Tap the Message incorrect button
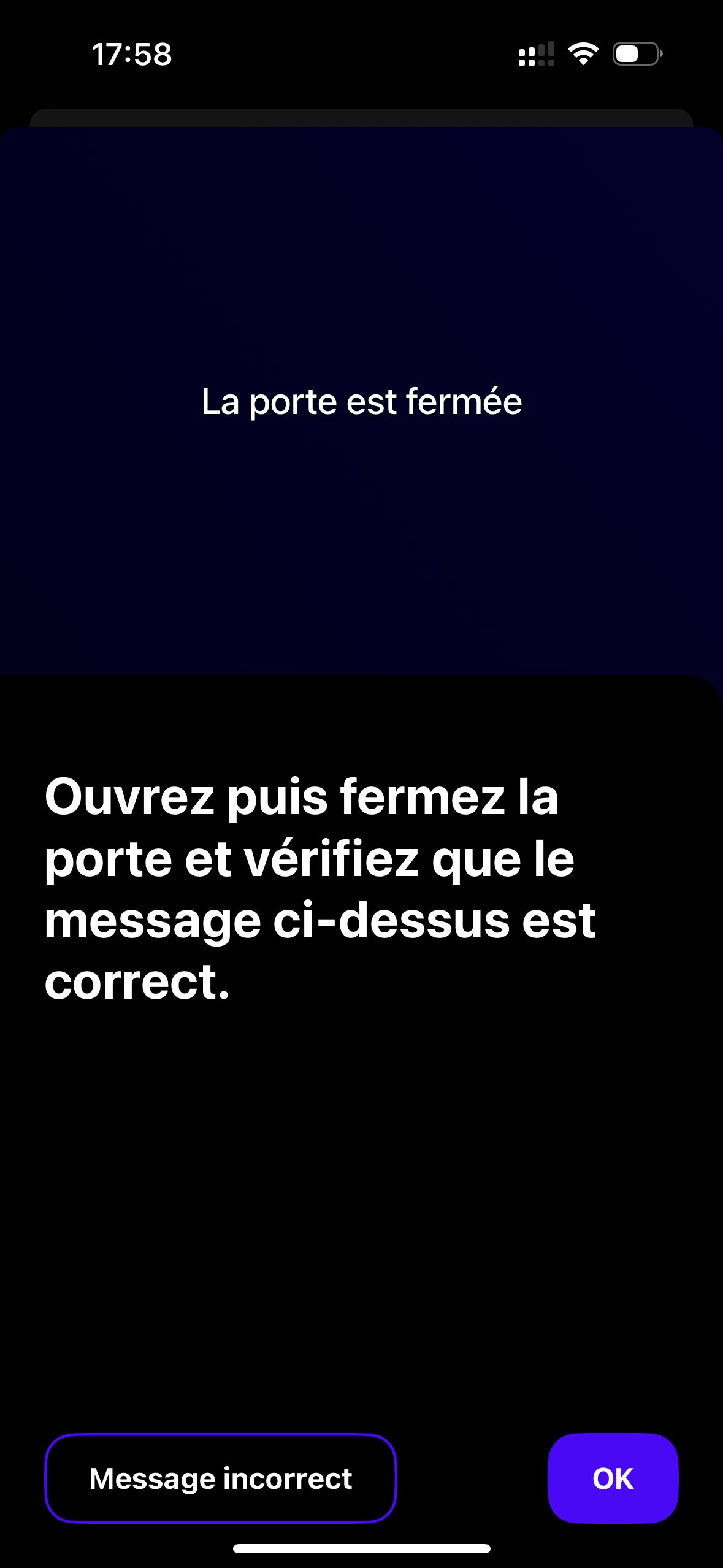The height and width of the screenshot is (1568, 723). coord(221,1478)
